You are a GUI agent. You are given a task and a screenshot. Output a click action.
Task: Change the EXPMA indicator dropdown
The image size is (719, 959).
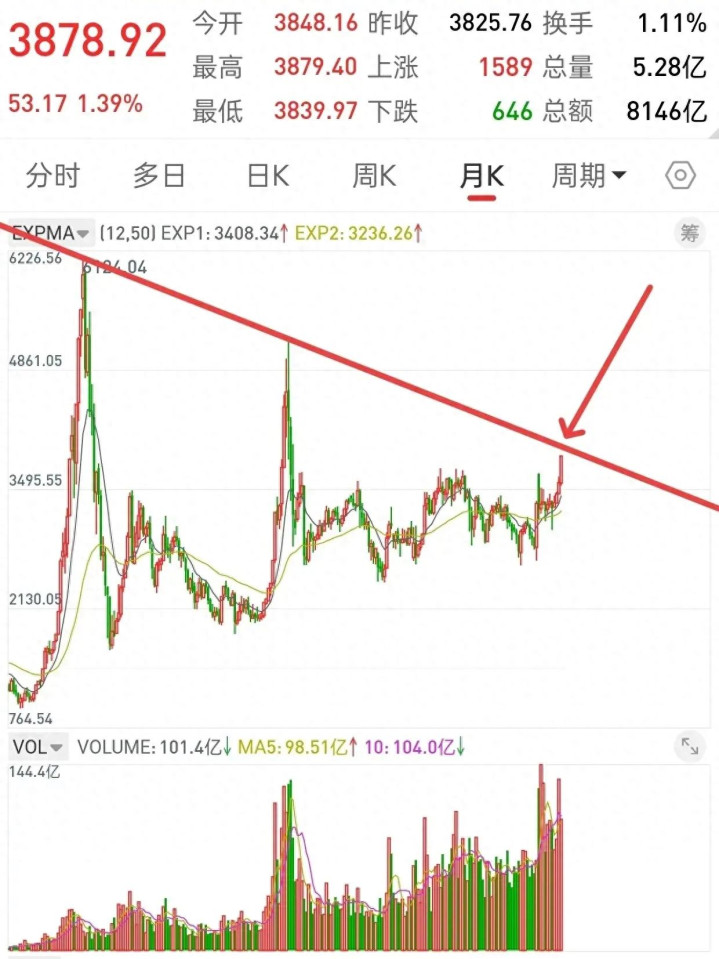[50, 234]
